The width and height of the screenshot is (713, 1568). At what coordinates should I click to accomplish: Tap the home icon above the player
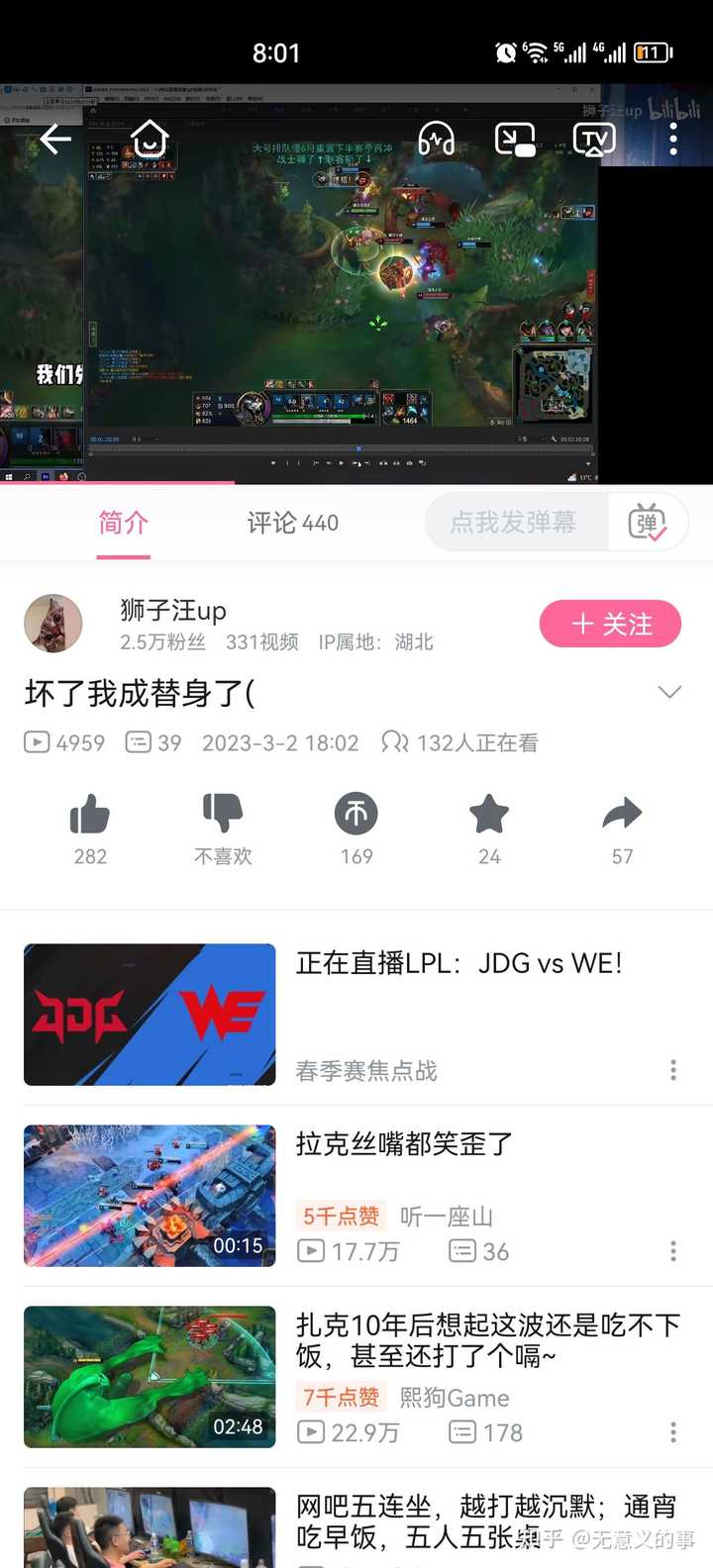click(x=149, y=140)
